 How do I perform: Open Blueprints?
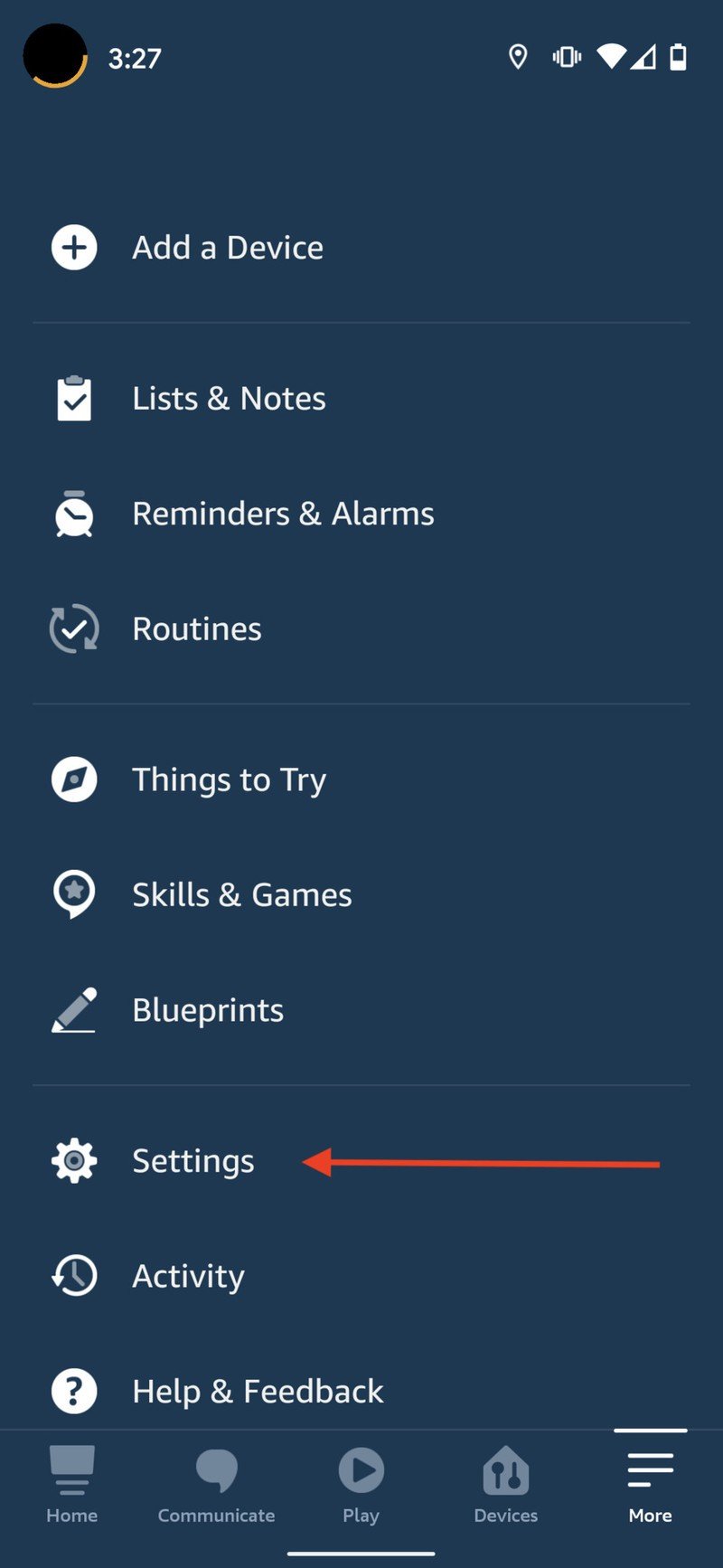tap(207, 1010)
